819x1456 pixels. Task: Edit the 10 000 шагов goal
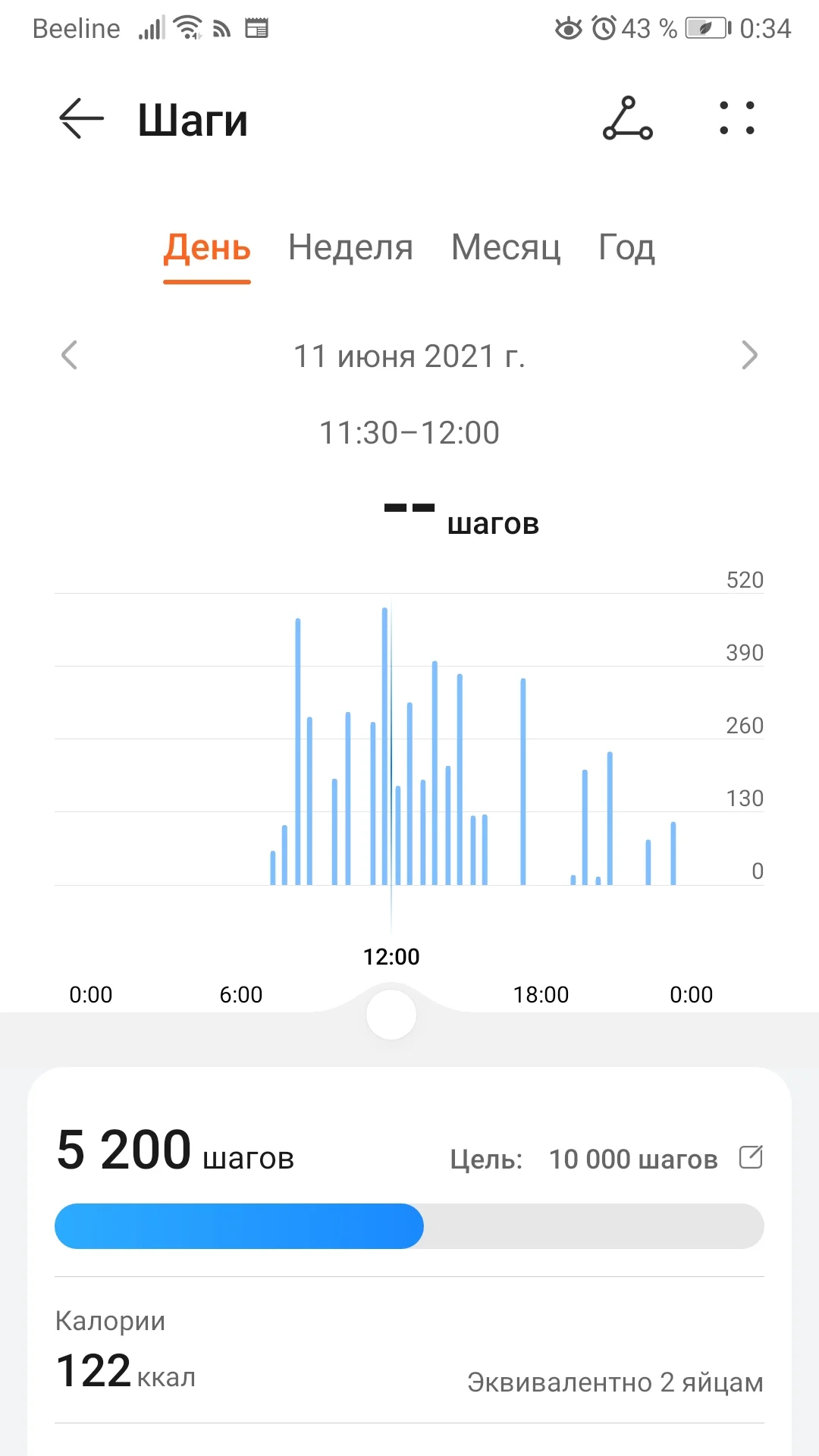tap(751, 1157)
